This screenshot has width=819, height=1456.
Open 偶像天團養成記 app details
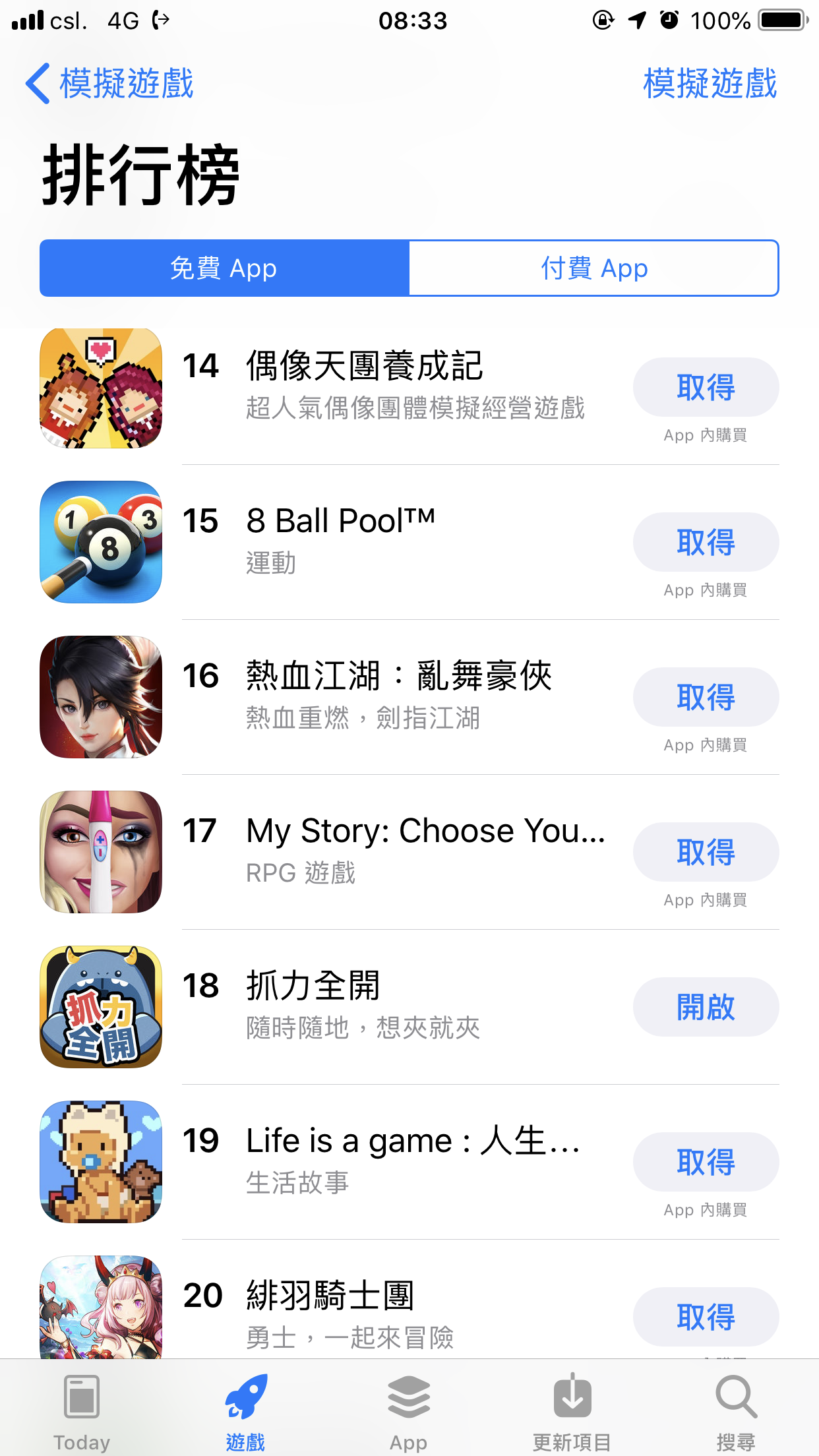coord(364,367)
